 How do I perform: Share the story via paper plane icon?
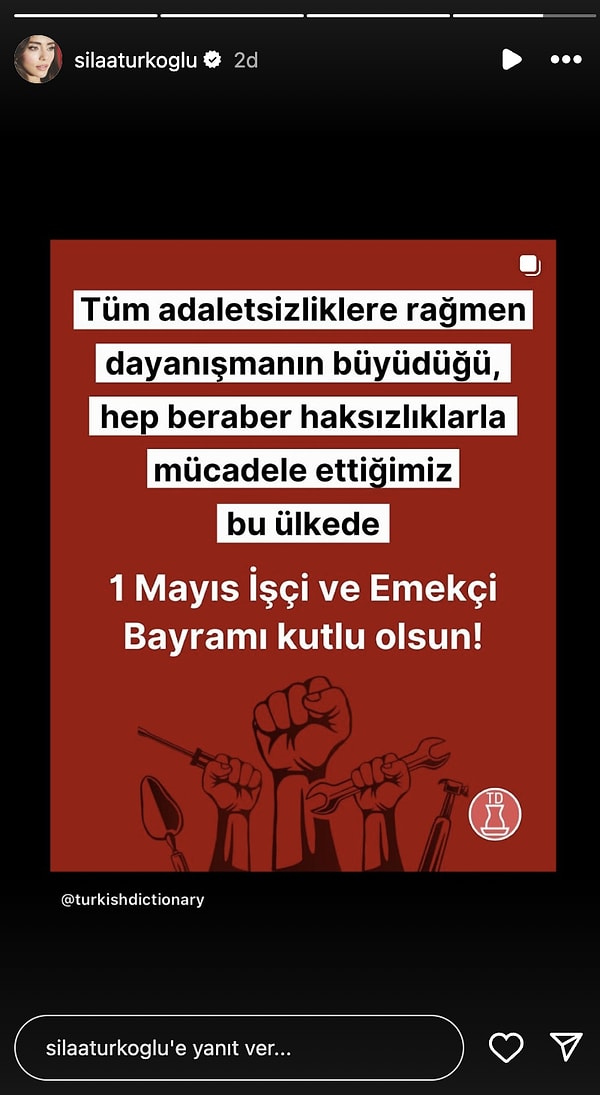566,1047
